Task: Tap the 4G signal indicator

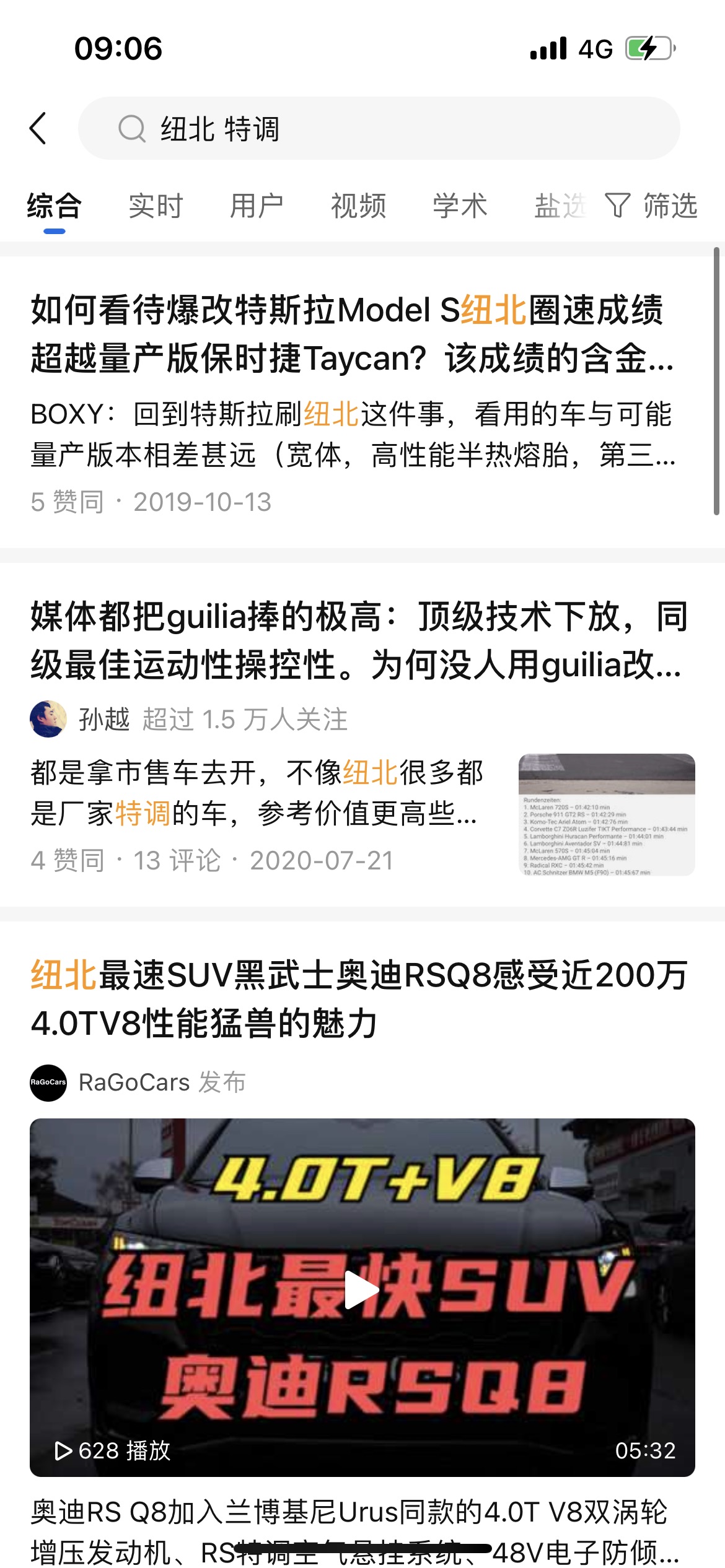Action: 593,48
